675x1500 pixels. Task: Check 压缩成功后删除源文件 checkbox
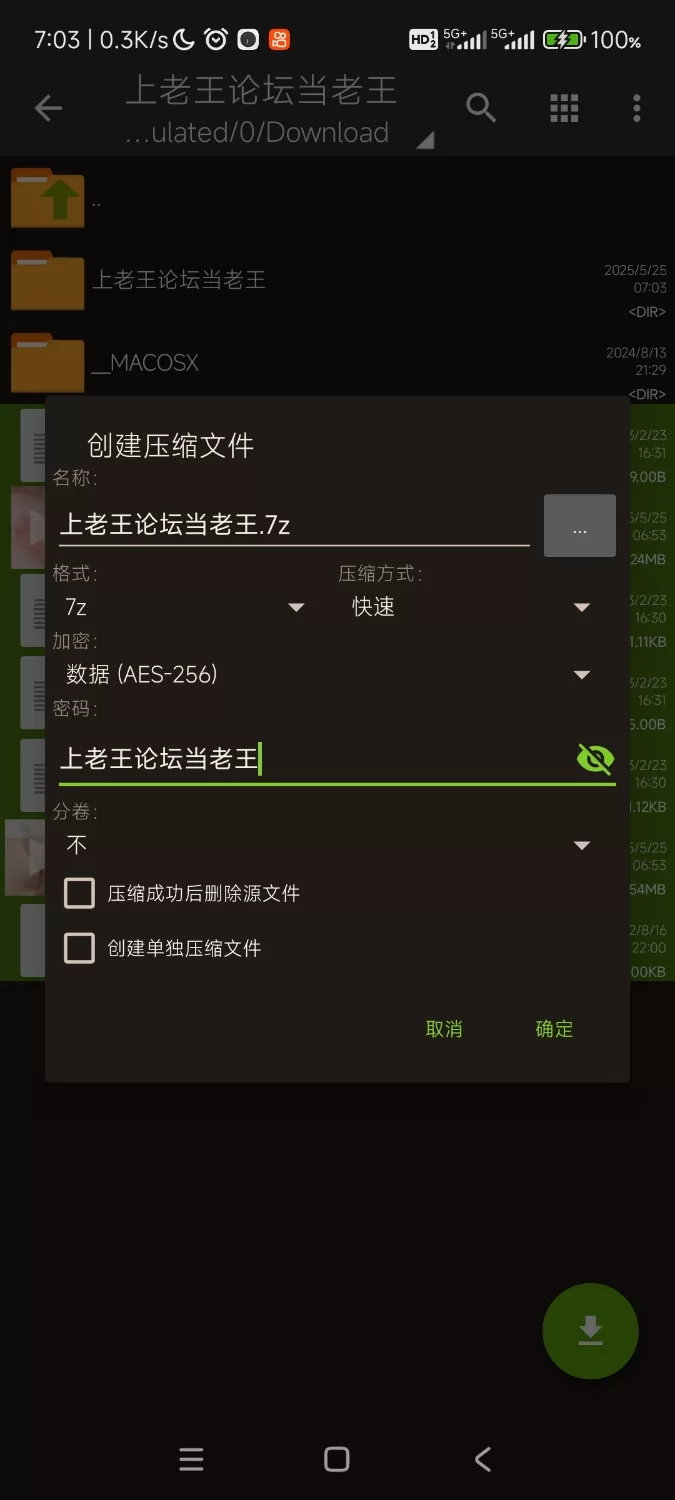point(80,893)
